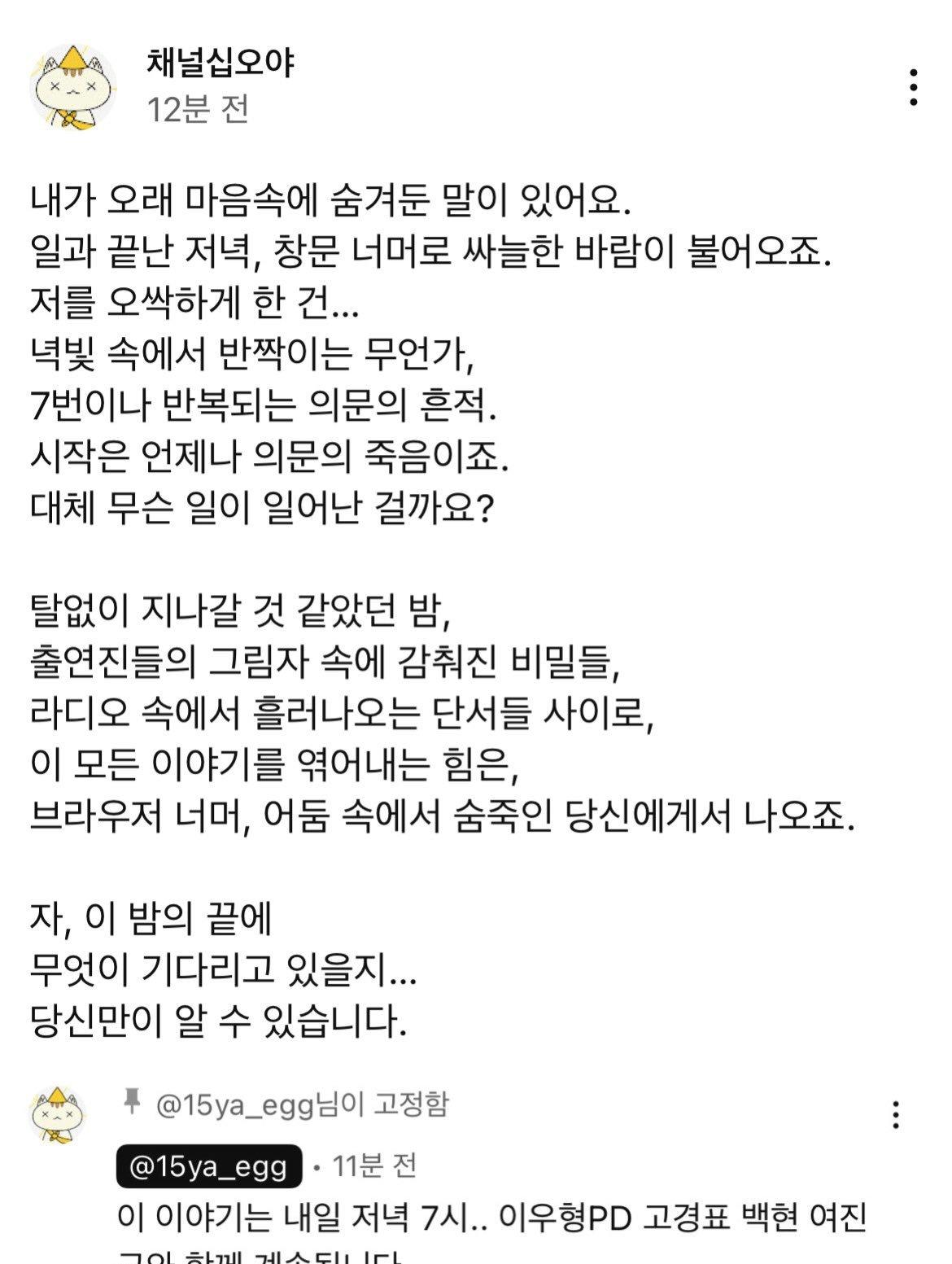Tap the @15ya_egg commenter handle

(209, 1167)
